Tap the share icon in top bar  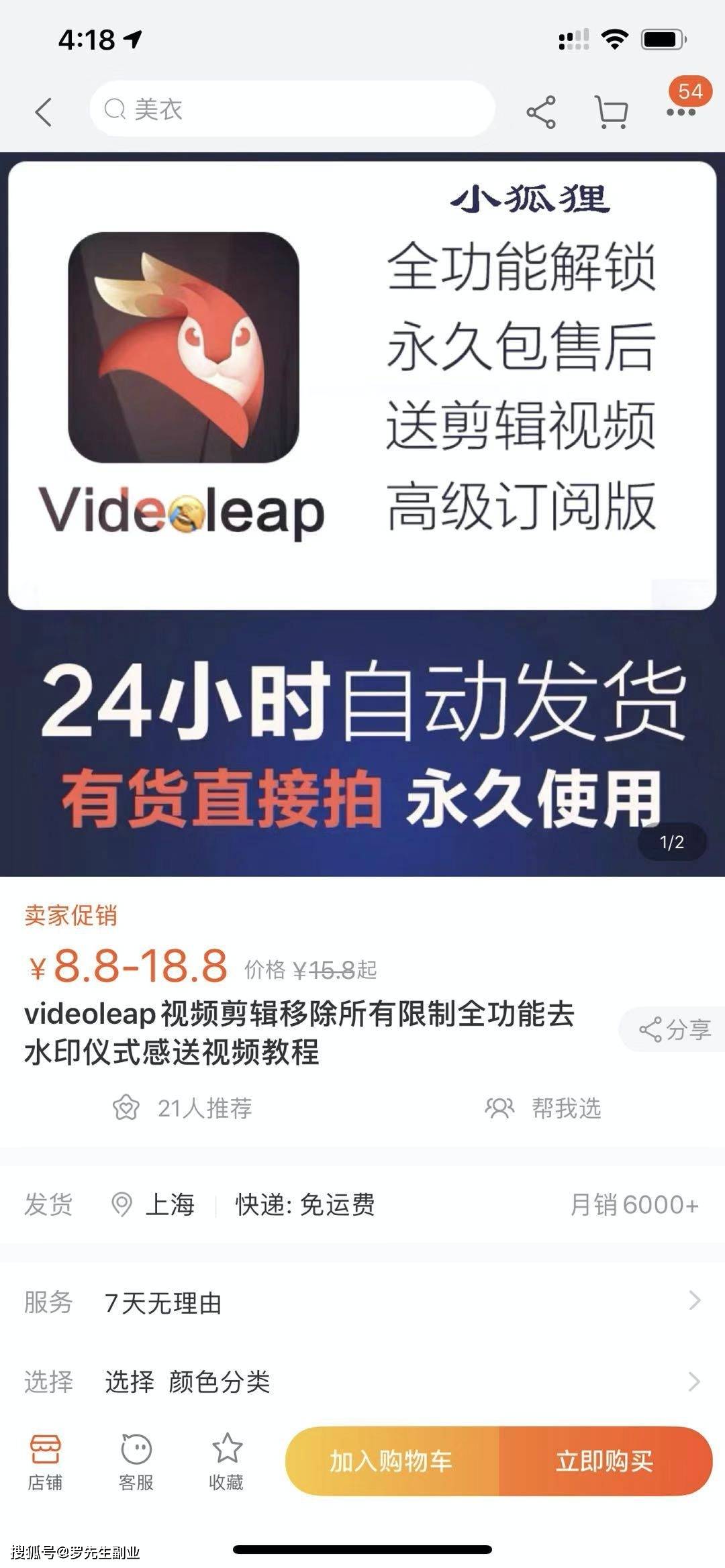pos(541,111)
